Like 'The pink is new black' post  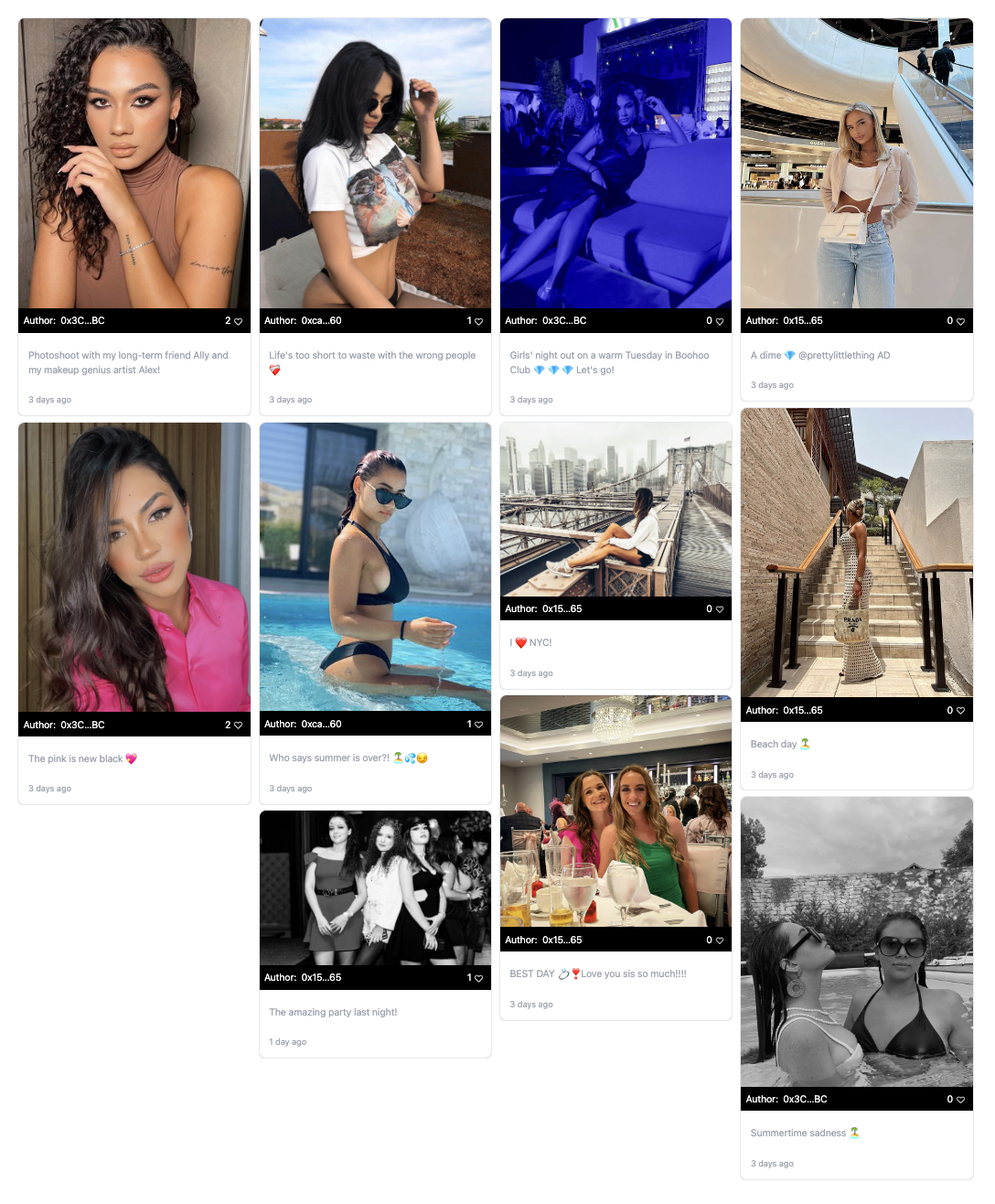[238, 726]
